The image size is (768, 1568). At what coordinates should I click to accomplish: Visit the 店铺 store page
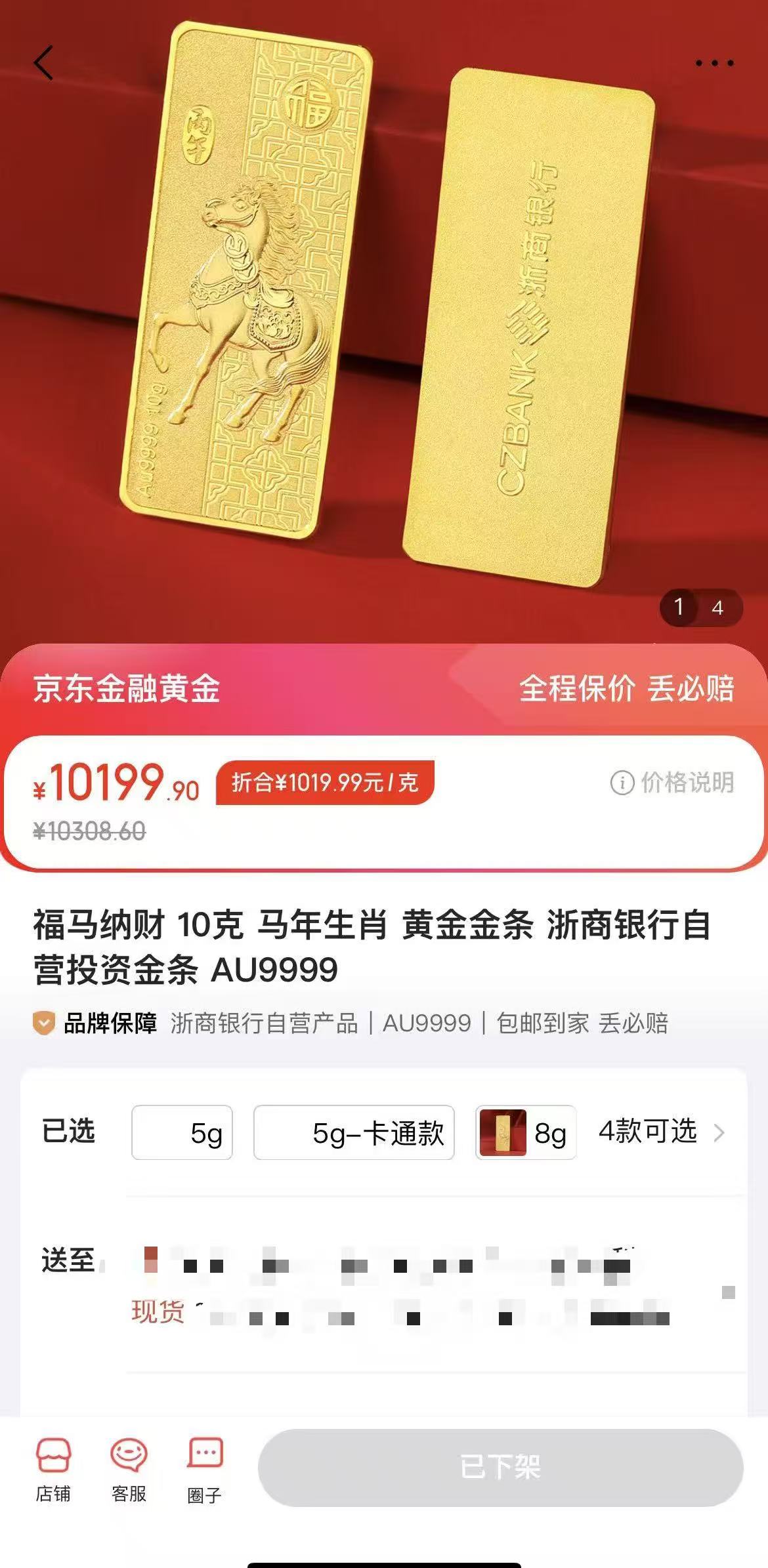pyautogui.click(x=53, y=1470)
